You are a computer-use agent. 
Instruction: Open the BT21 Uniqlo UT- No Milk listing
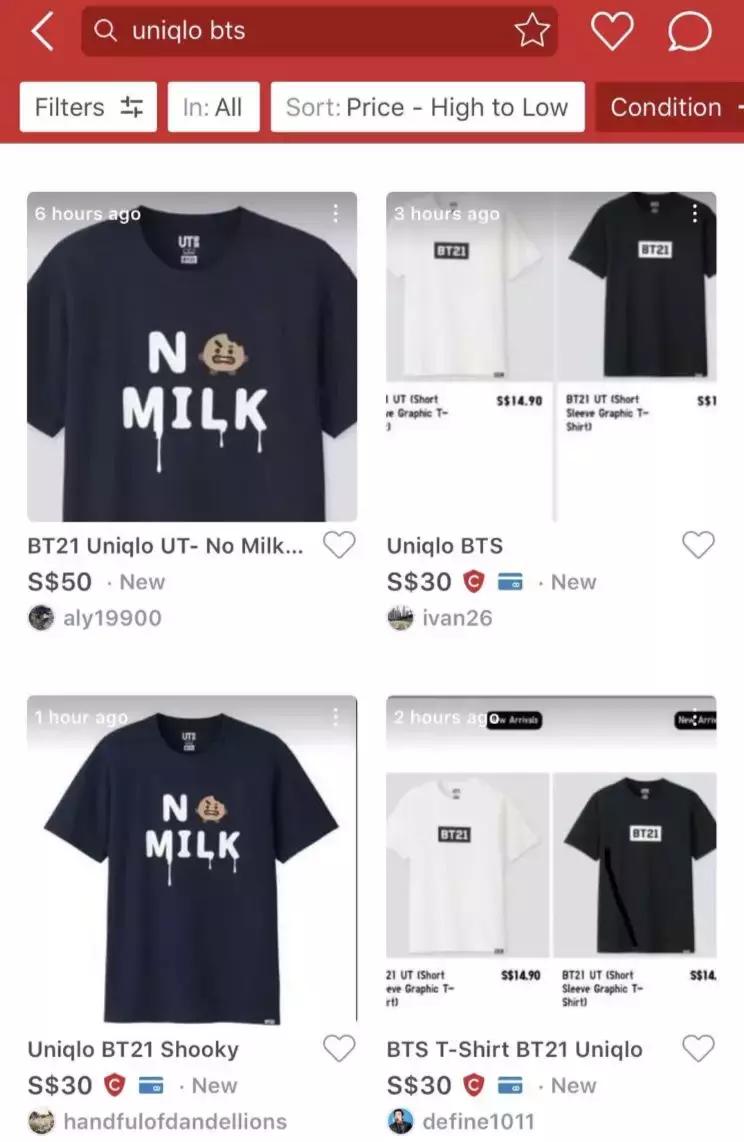coord(192,357)
